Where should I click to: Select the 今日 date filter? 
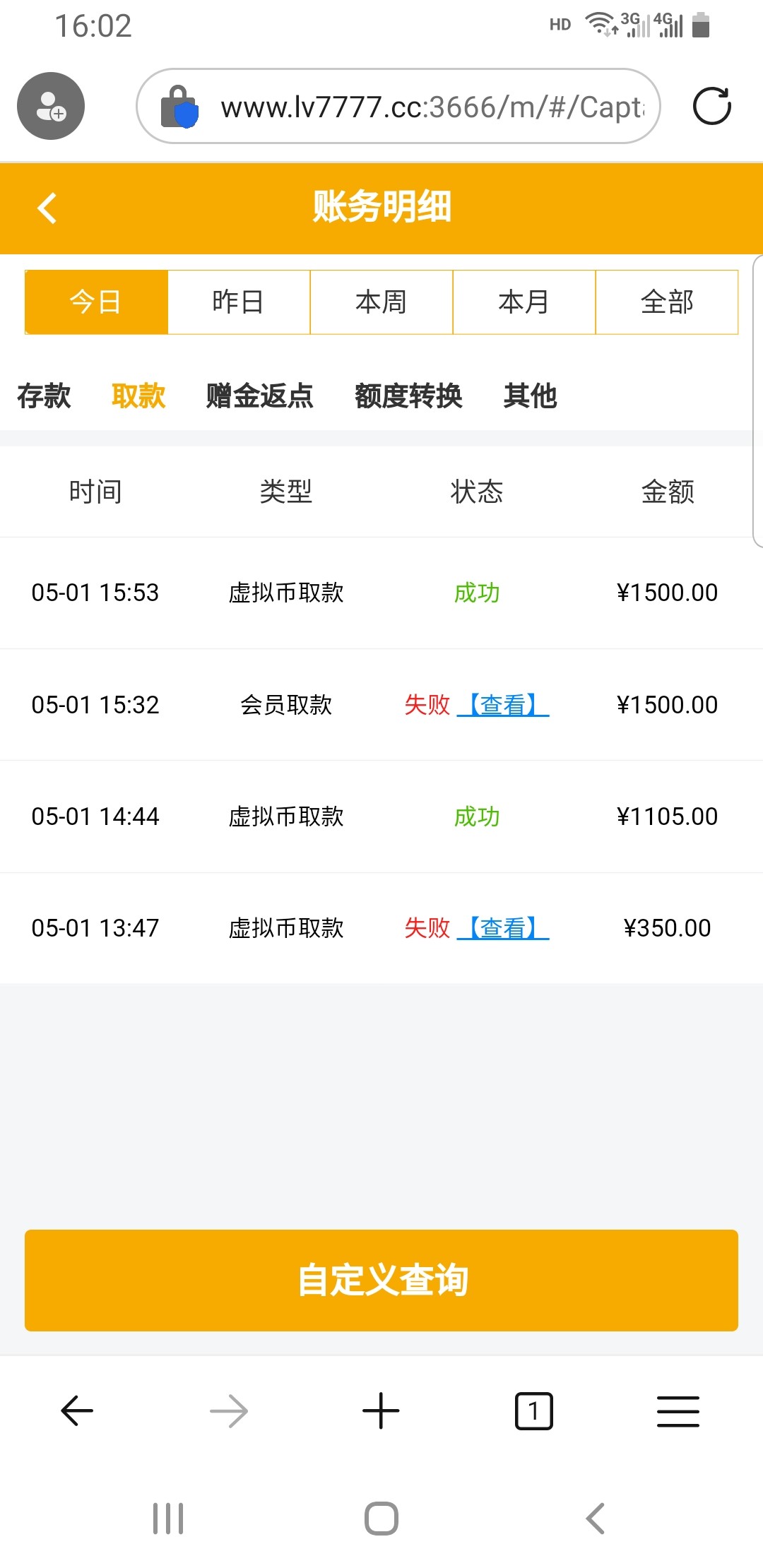point(96,302)
